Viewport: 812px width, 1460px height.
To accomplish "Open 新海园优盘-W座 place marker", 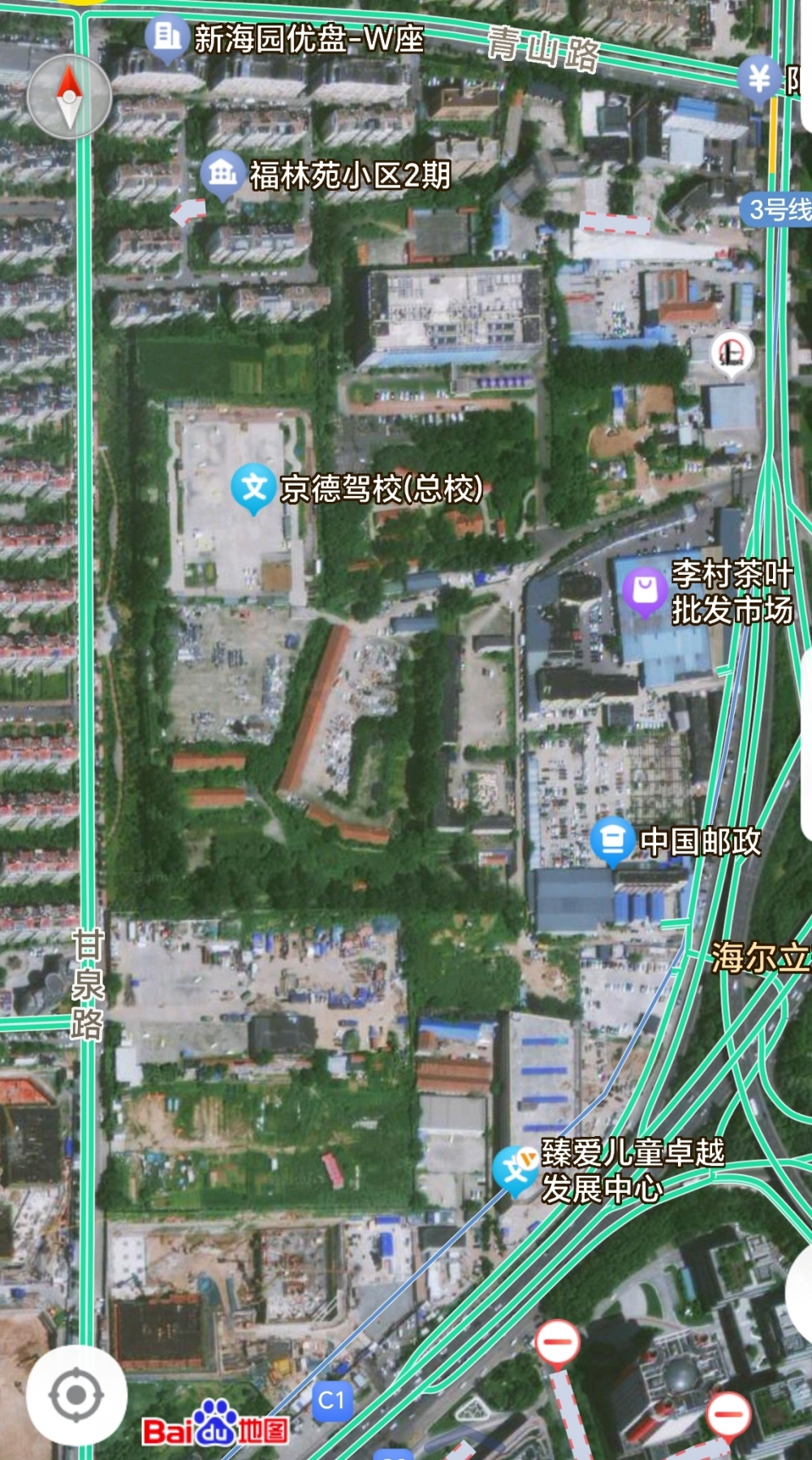I will pyautogui.click(x=166, y=37).
